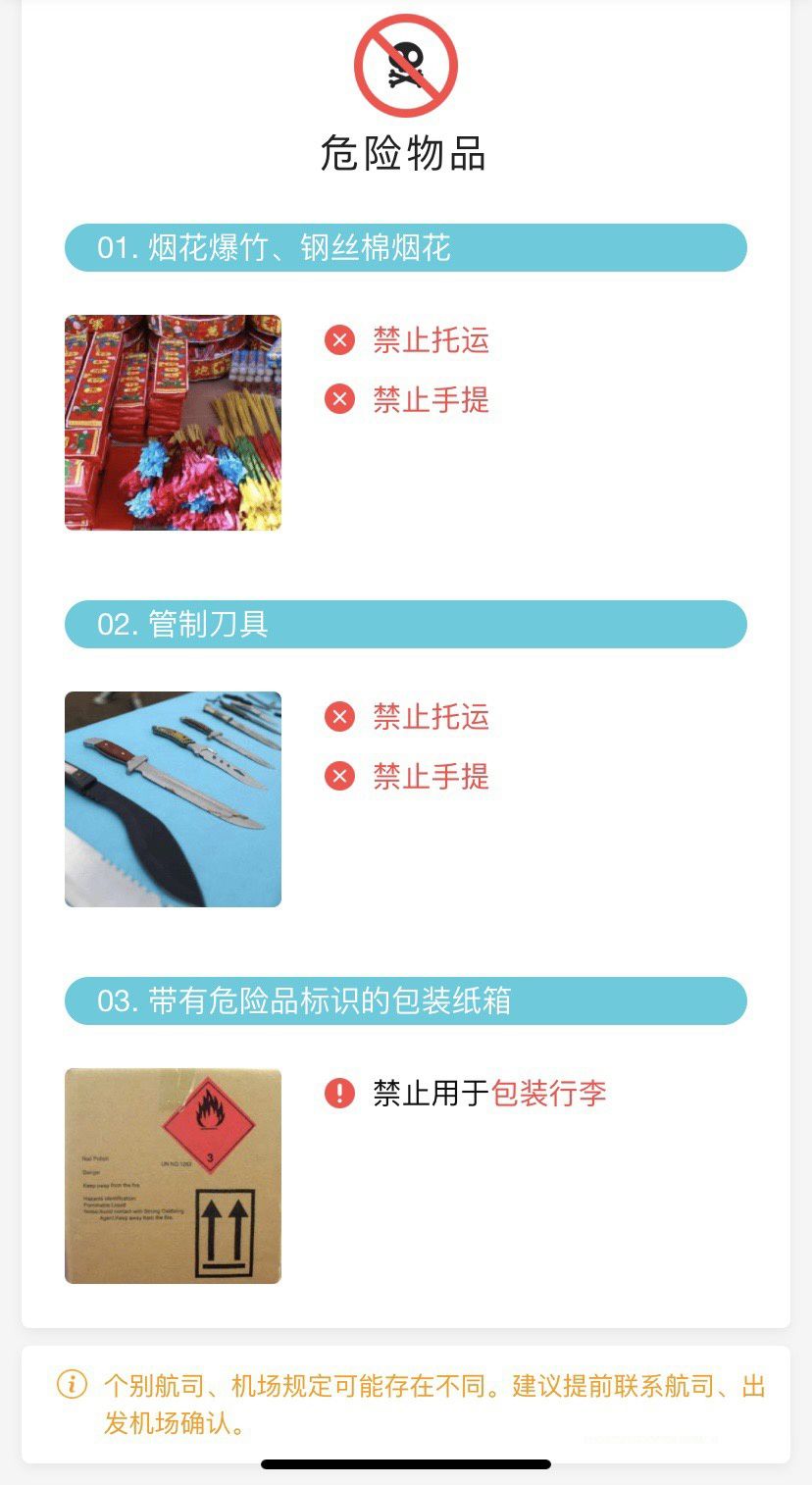Screen dimensions: 812x1485
Task: Open the section header 02. 管制刀具
Action: 405,625
